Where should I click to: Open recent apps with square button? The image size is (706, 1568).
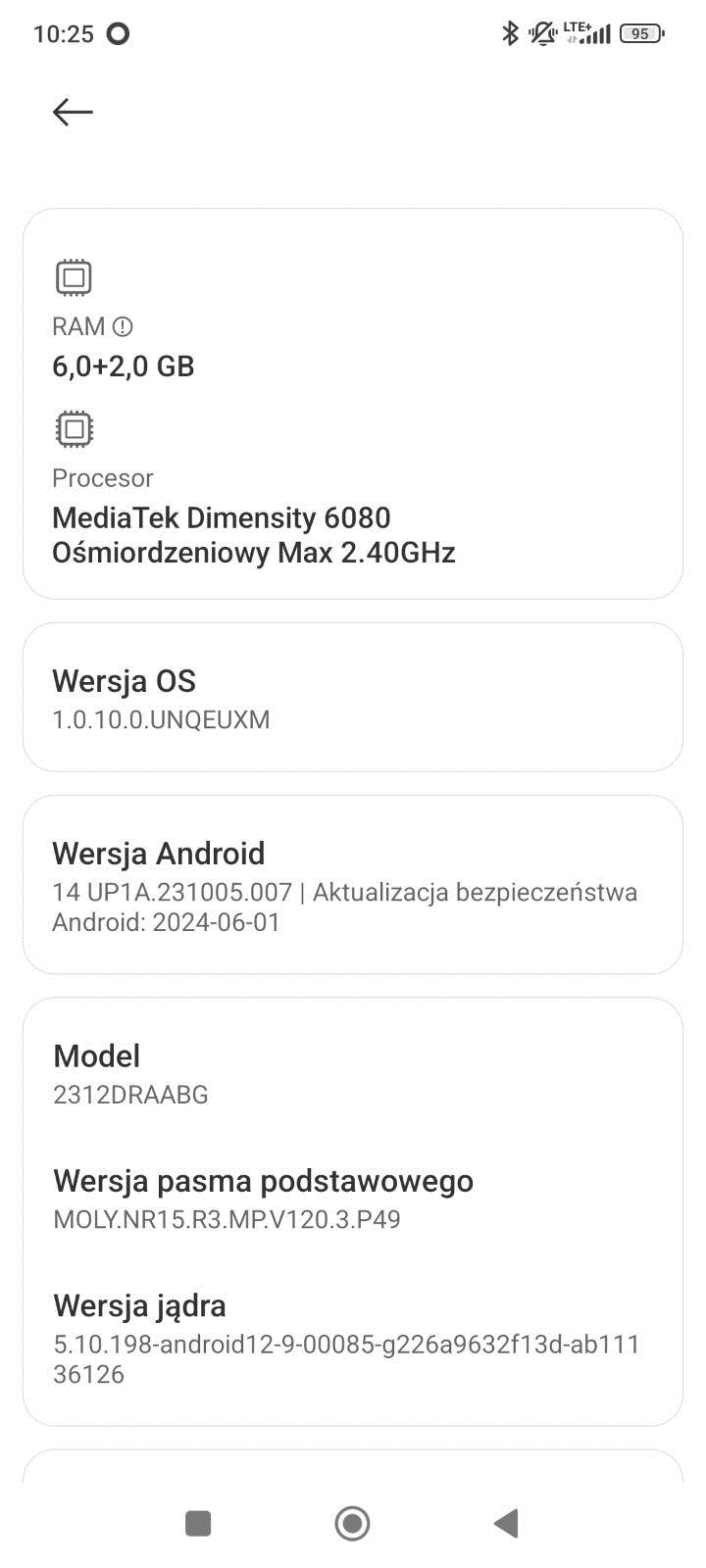198,1523
